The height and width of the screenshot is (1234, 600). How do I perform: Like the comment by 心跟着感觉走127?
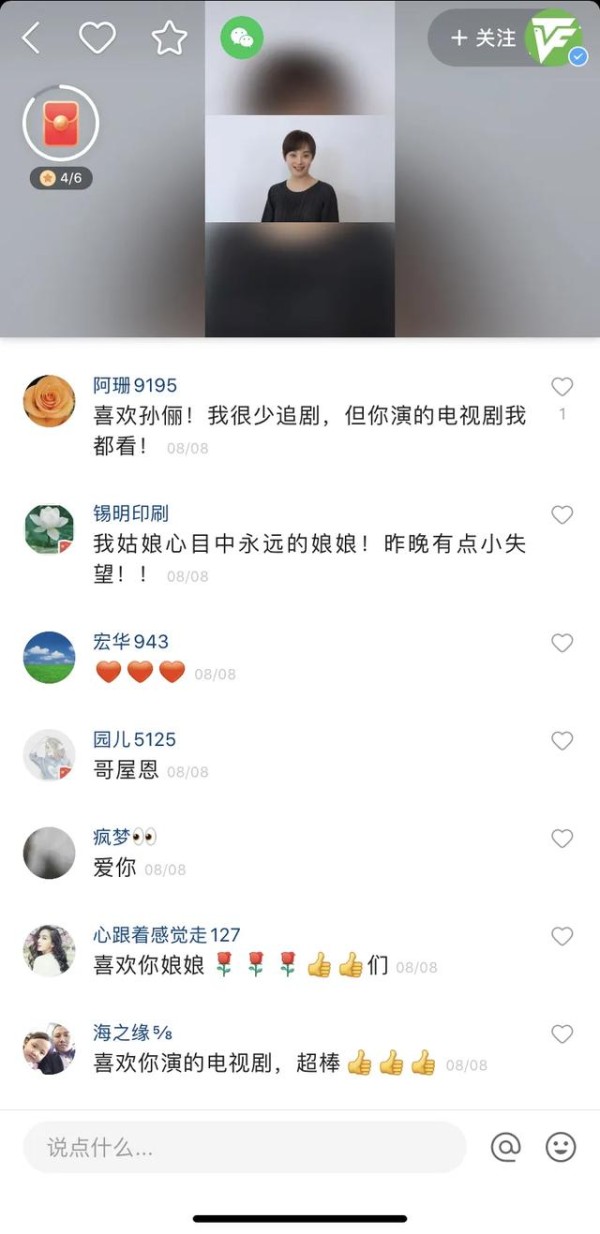click(562, 937)
